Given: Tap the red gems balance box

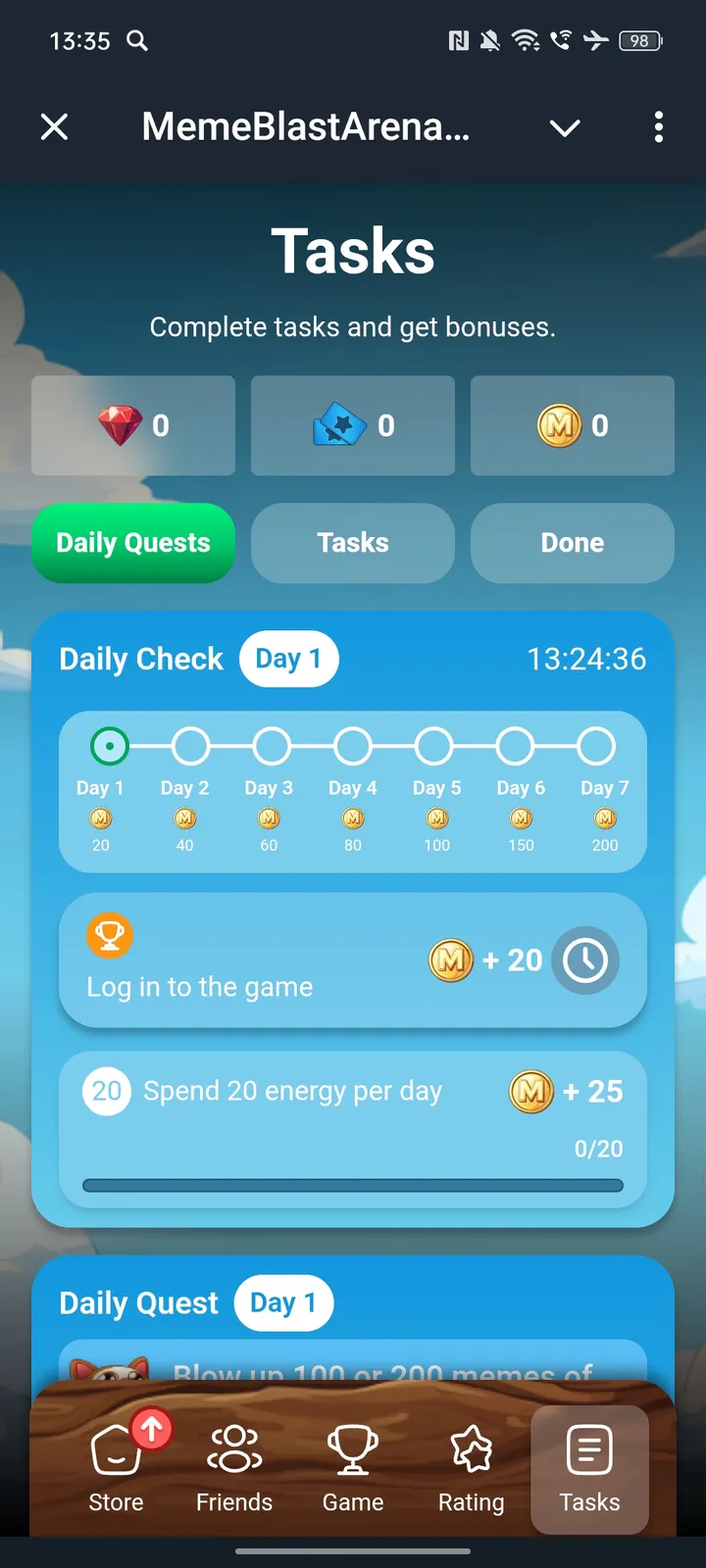Looking at the screenshot, I should [x=133, y=425].
